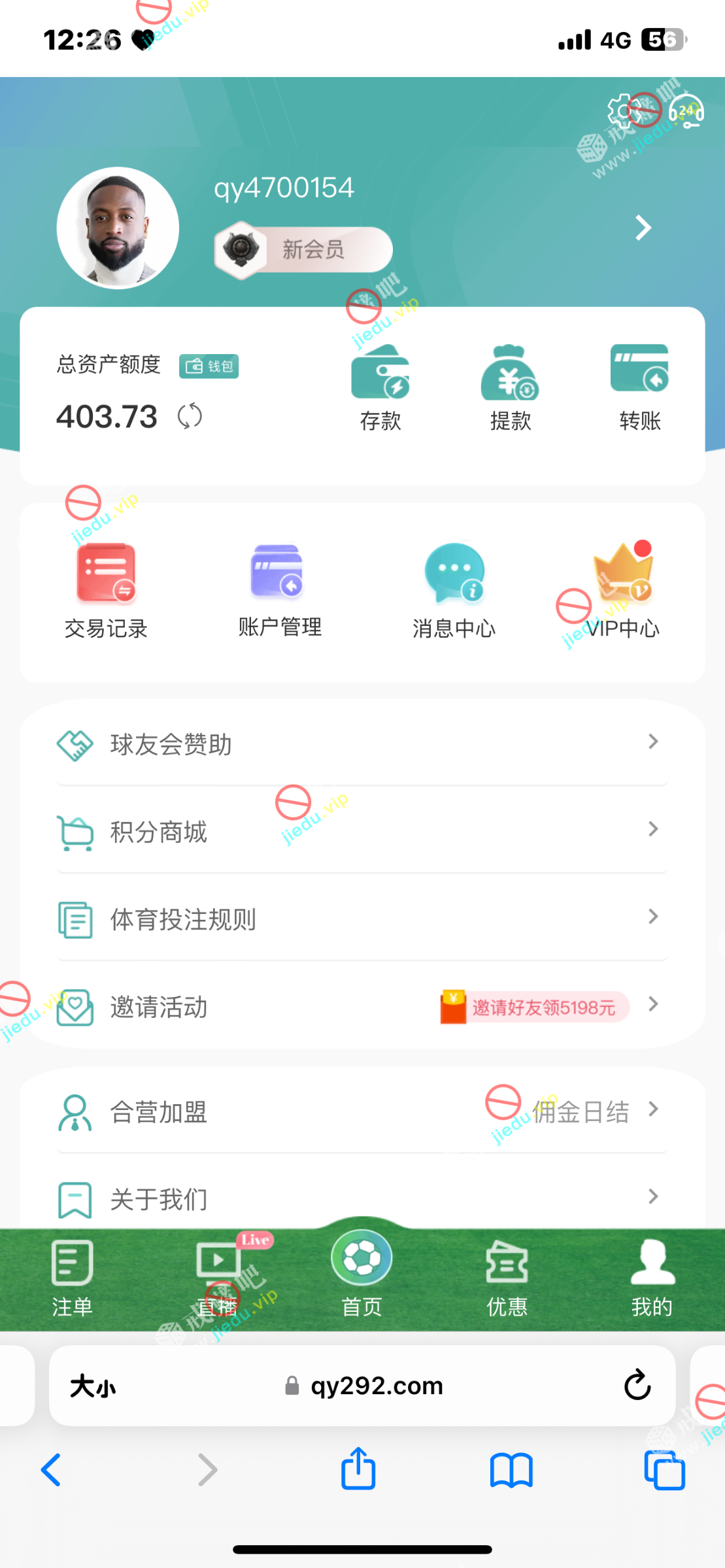Open the 24-hour customer service headset
The width and height of the screenshot is (725, 1568).
tap(686, 112)
